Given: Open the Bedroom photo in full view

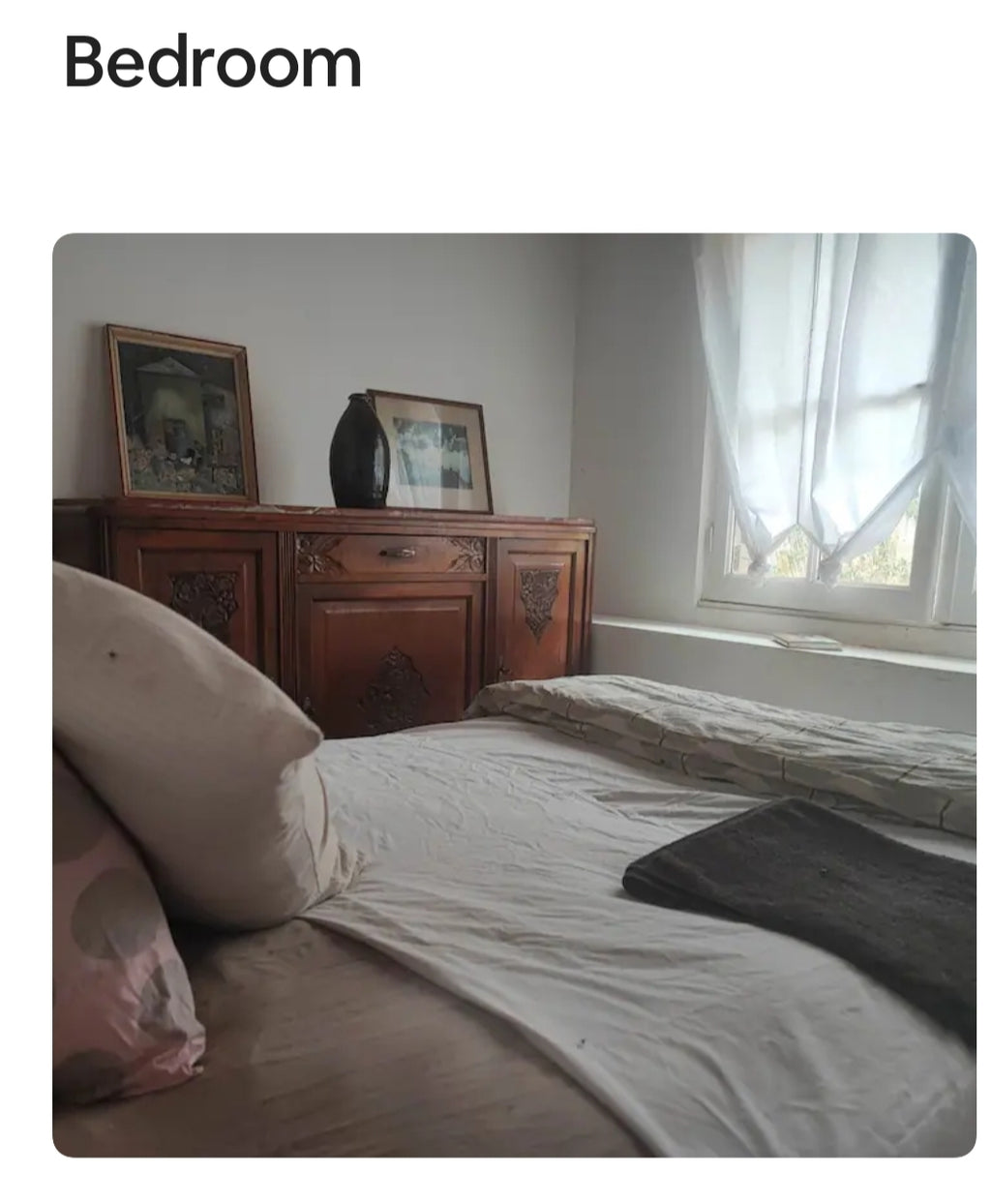Looking at the screenshot, I should pyautogui.click(x=514, y=694).
